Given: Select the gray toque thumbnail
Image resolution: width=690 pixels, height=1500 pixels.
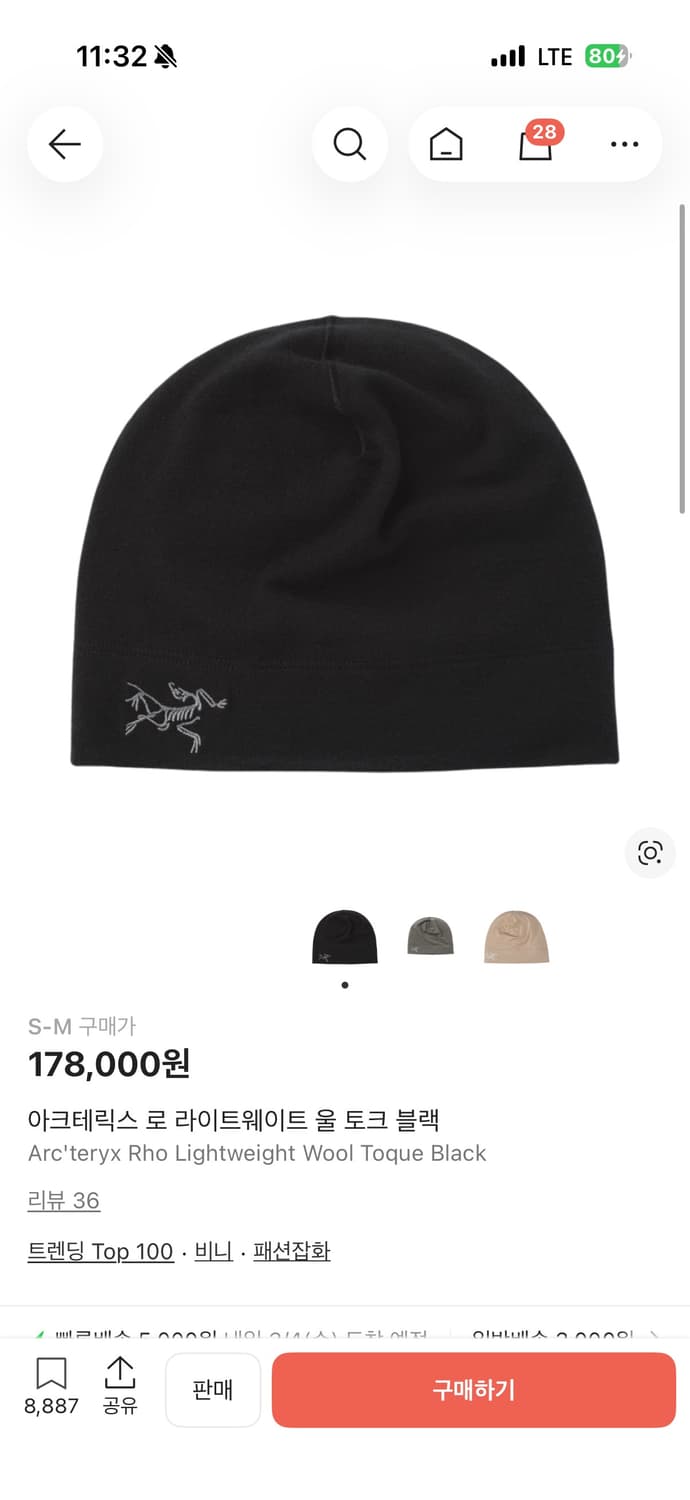Looking at the screenshot, I should (431, 937).
